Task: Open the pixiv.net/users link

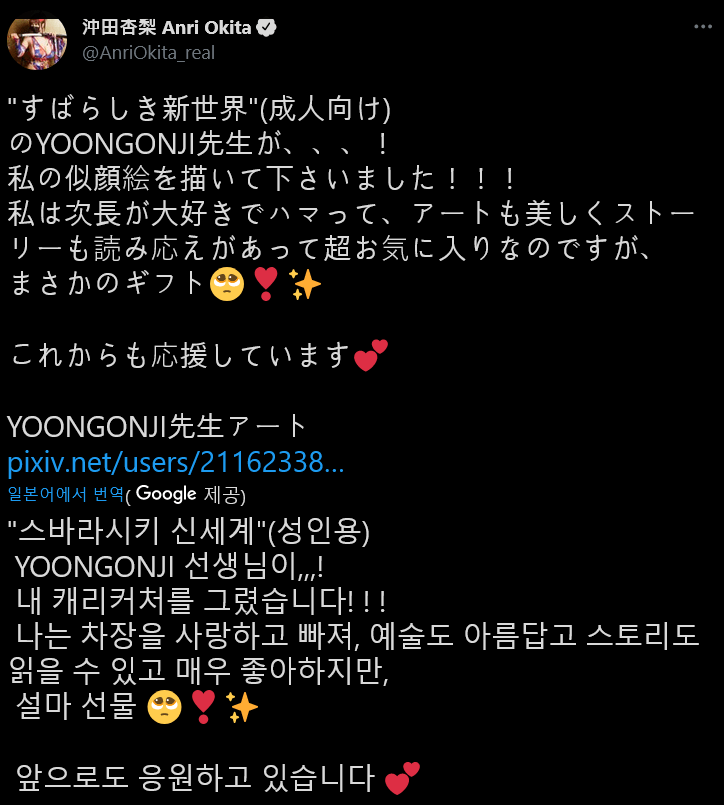Action: coord(176,463)
